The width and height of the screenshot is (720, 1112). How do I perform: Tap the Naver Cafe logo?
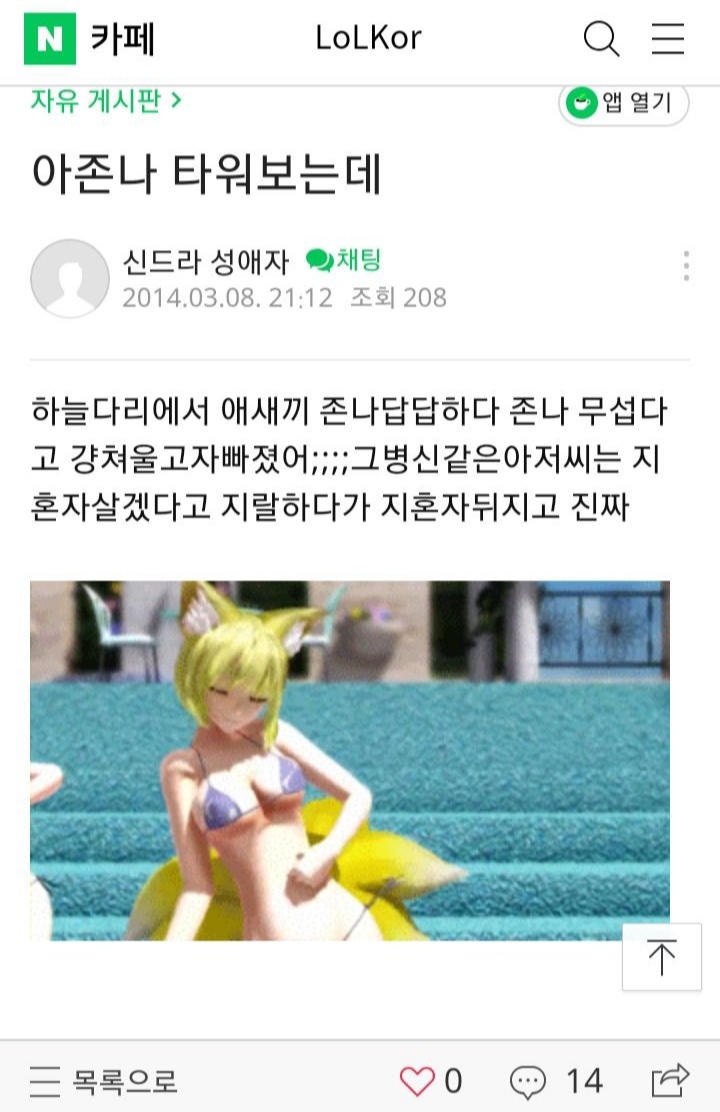tap(89, 39)
